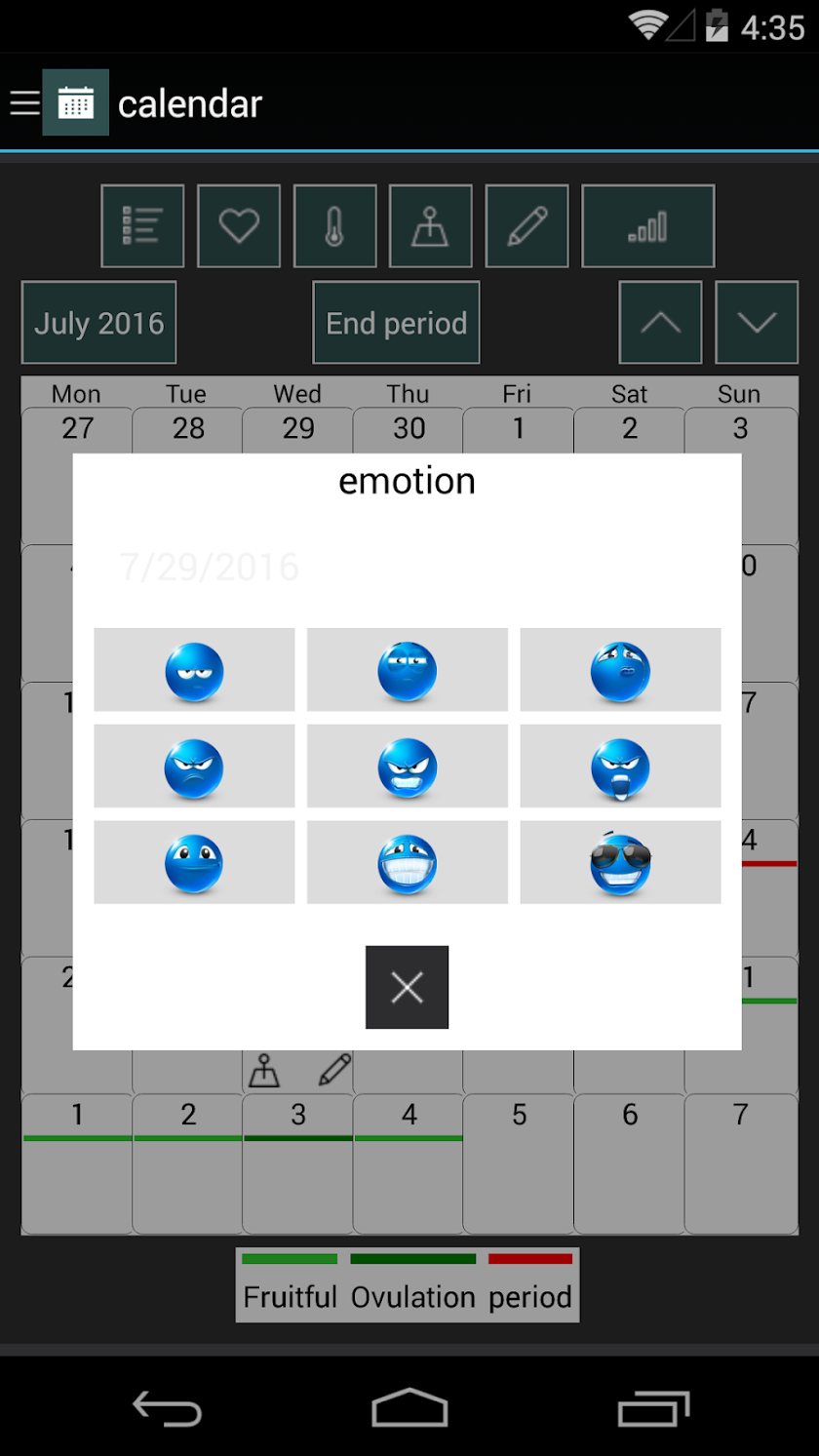Return to the home screen

point(409,1408)
